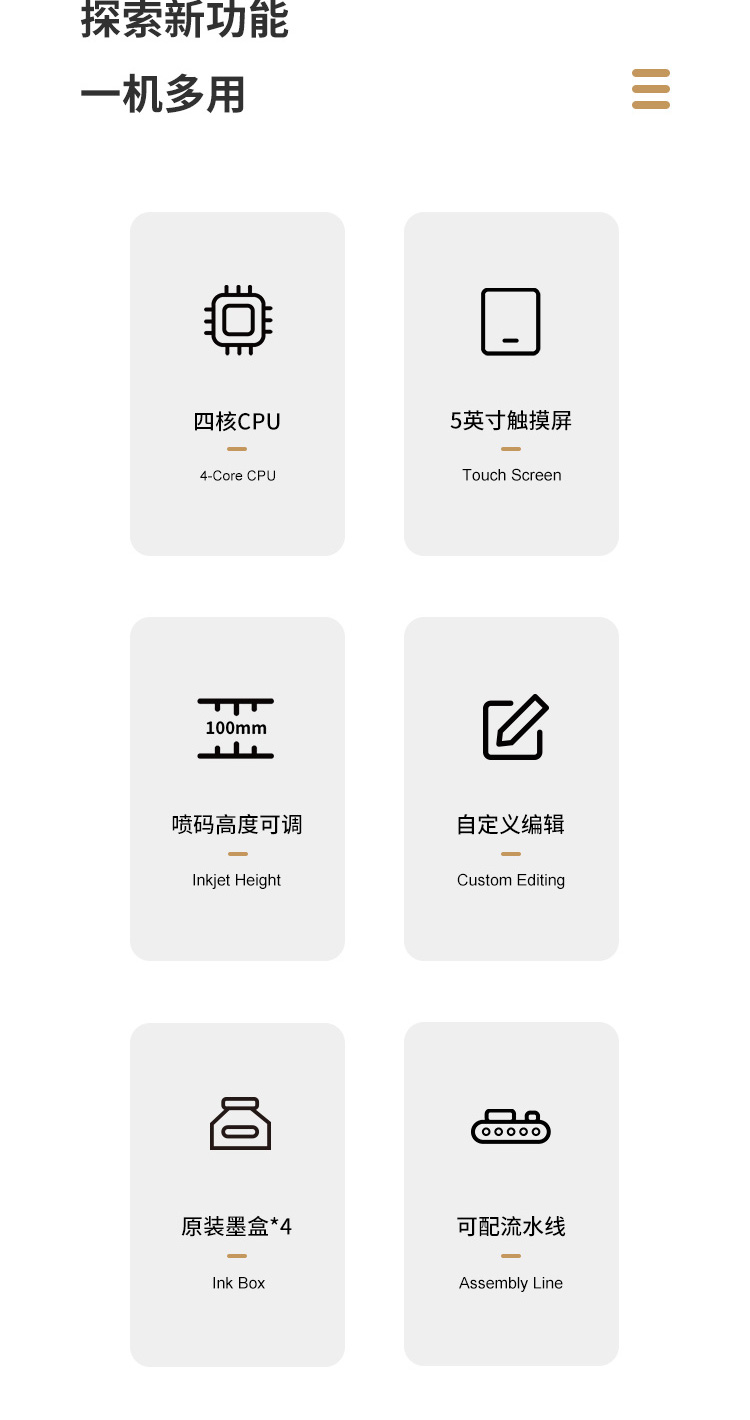Click the 可配流水线 feature card
Image resolution: width=750 pixels, height=1420 pixels.
511,1194
